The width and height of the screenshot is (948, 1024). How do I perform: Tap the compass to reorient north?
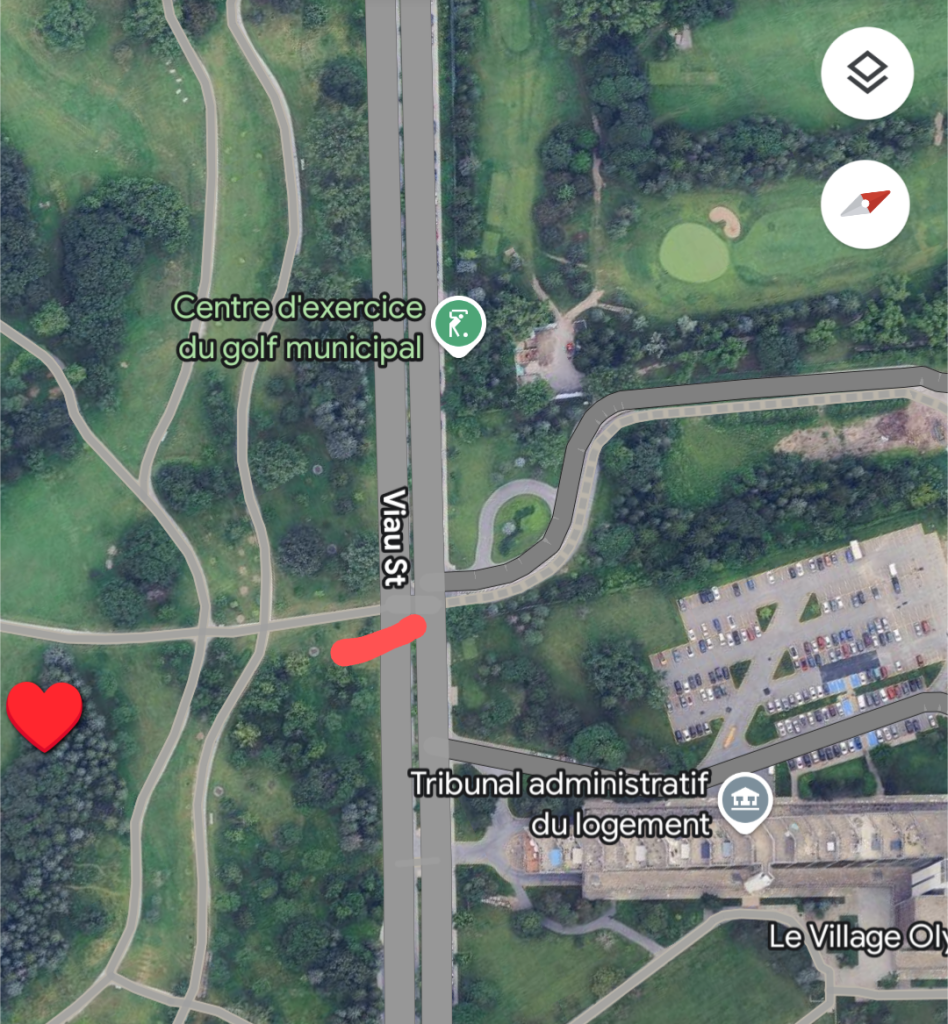click(864, 204)
